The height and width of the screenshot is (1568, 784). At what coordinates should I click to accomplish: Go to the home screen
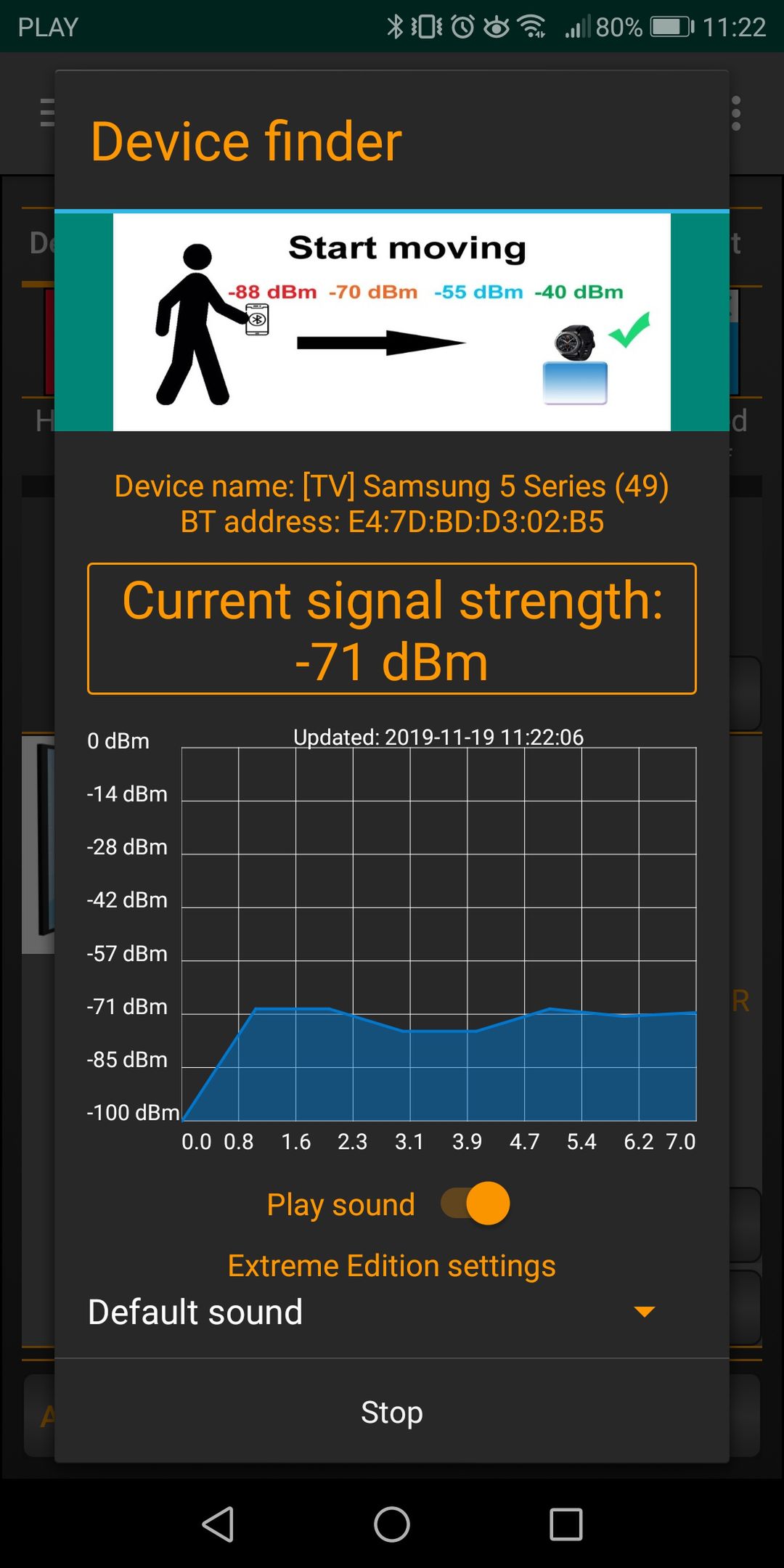[x=392, y=1524]
